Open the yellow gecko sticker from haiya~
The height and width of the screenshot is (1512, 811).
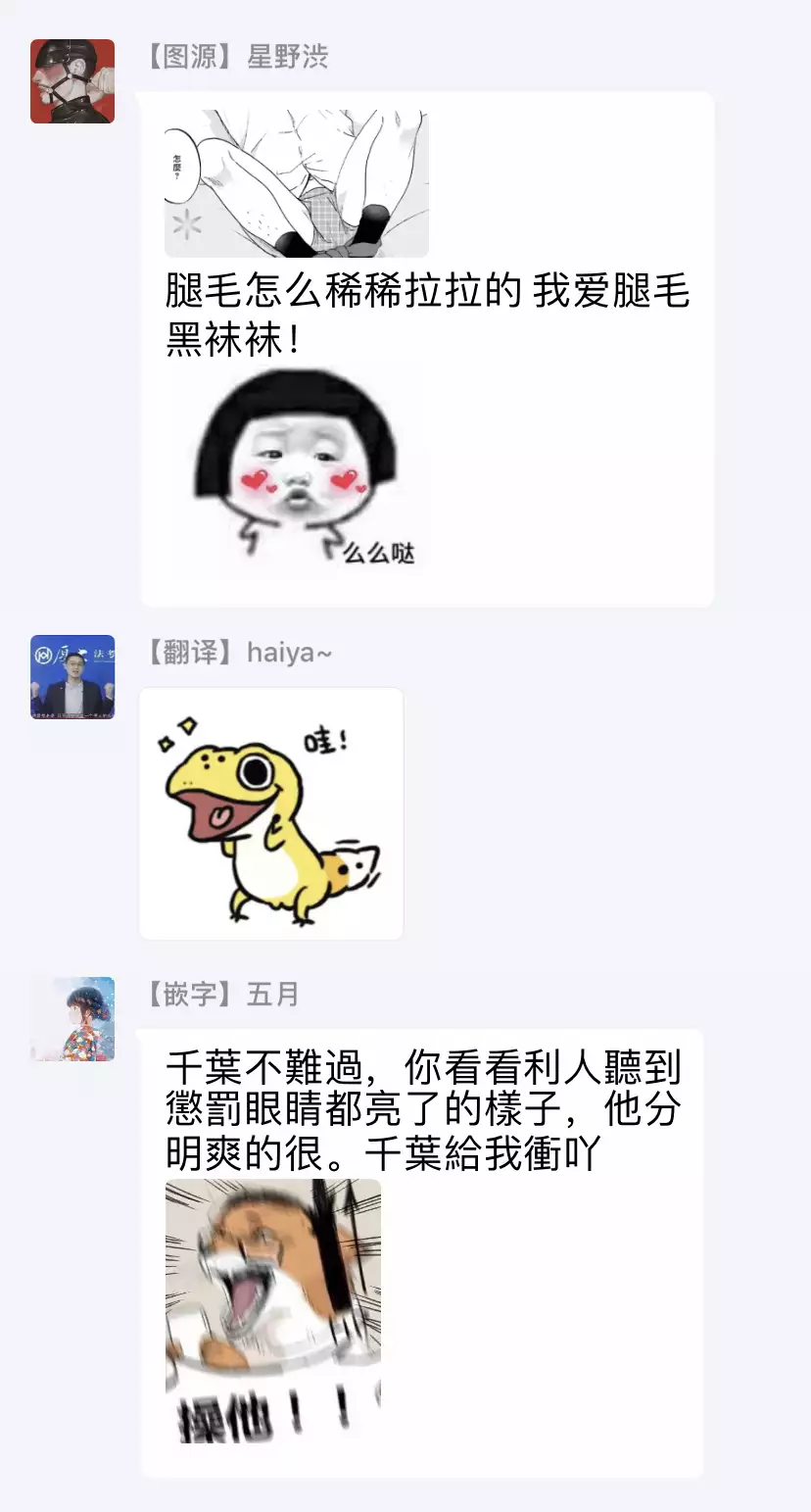coord(270,813)
